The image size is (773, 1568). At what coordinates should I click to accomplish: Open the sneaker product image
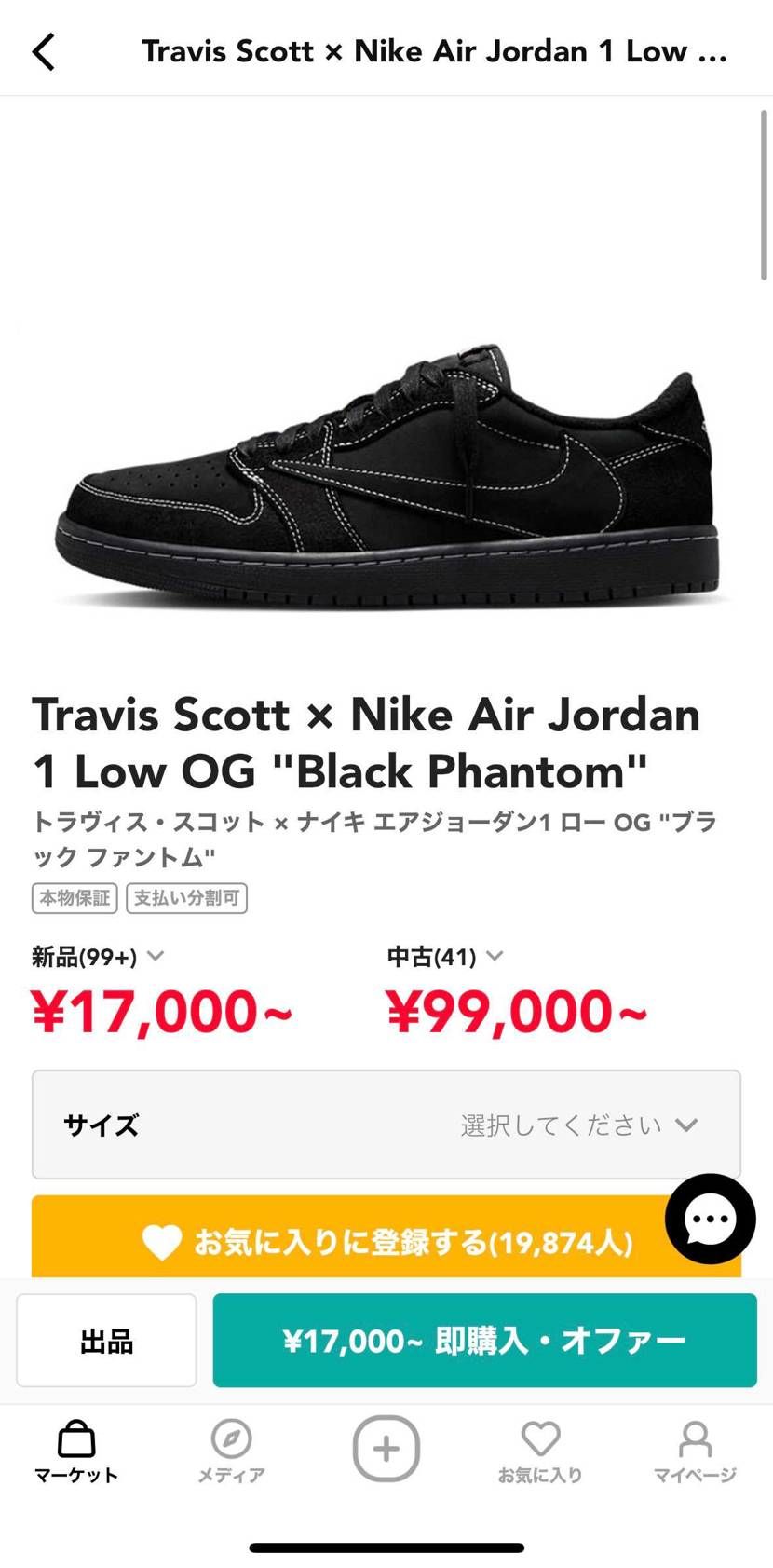click(386, 475)
